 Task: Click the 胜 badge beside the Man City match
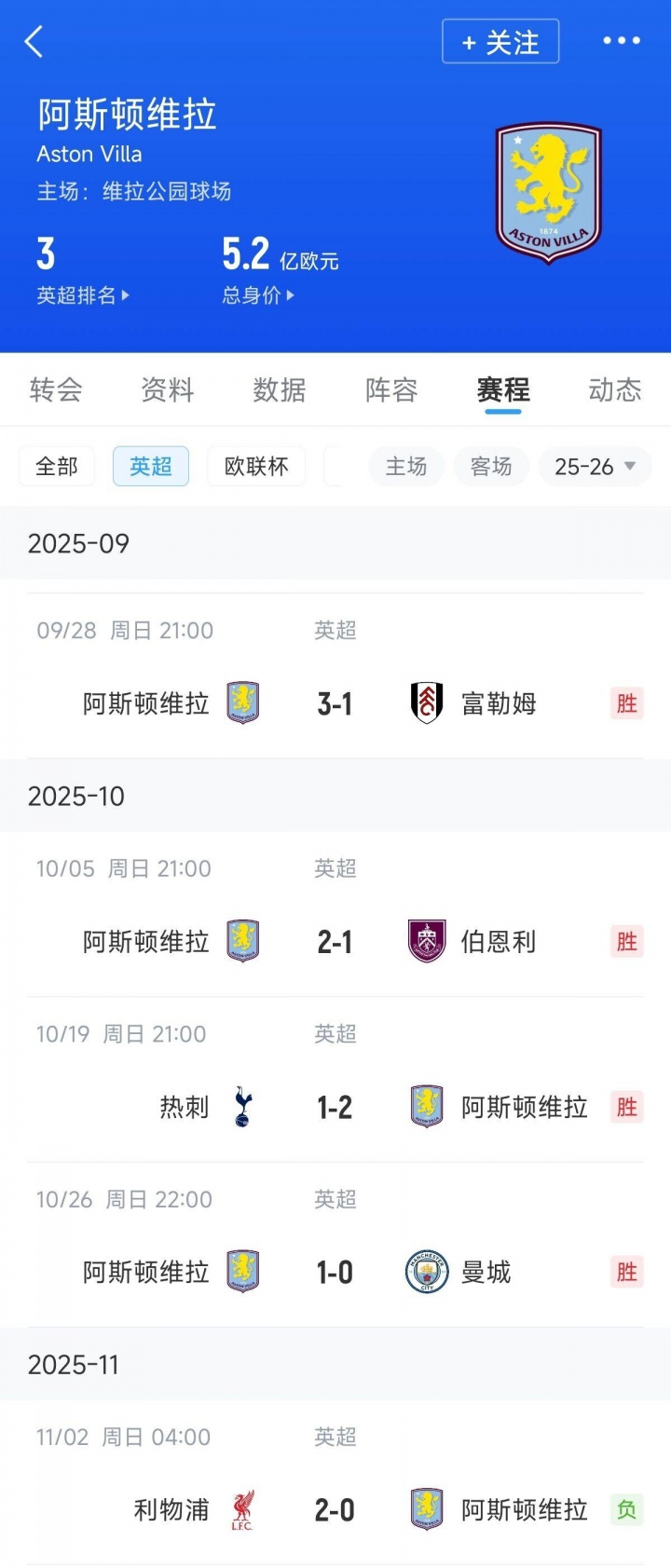pyautogui.click(x=627, y=1272)
